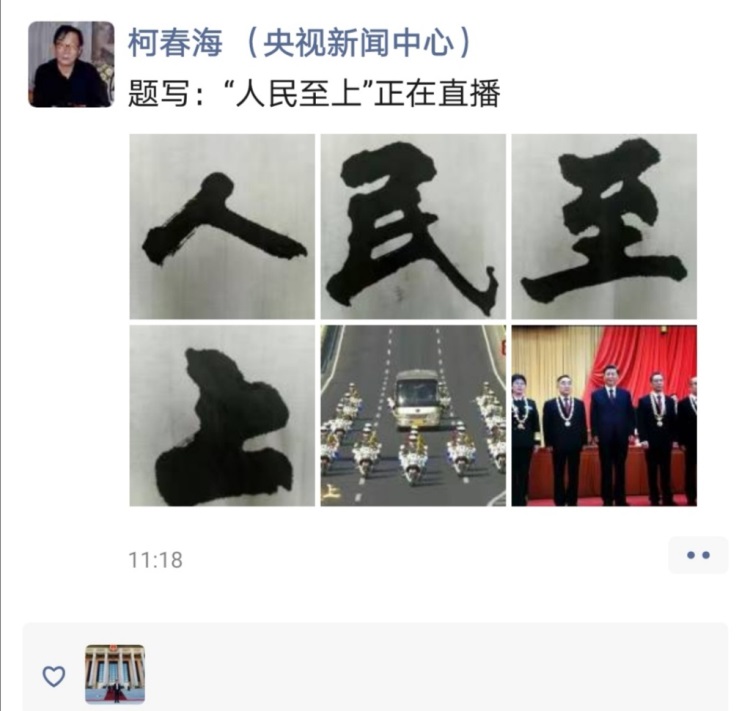This screenshot has width=750, height=711.
Task: Open the username link 柯春海 (央视新闻中心)
Action: 299,42
